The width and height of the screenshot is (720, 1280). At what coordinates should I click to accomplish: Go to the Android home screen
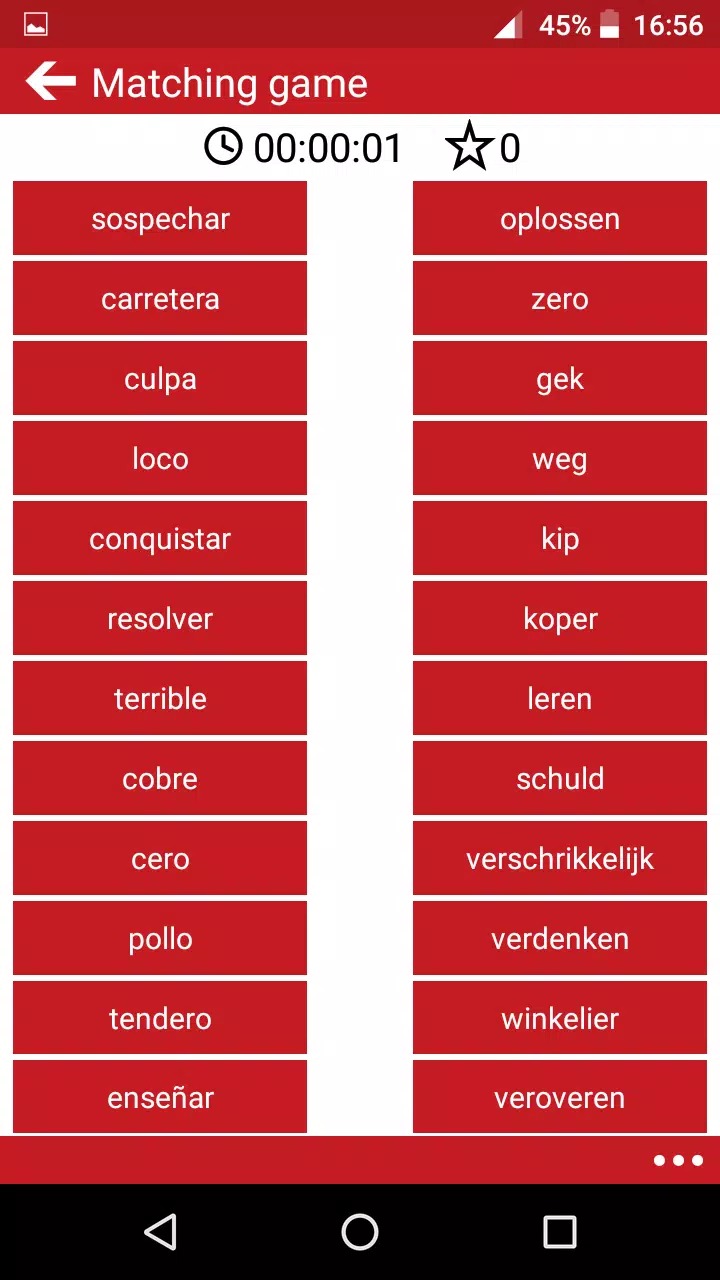360,1232
